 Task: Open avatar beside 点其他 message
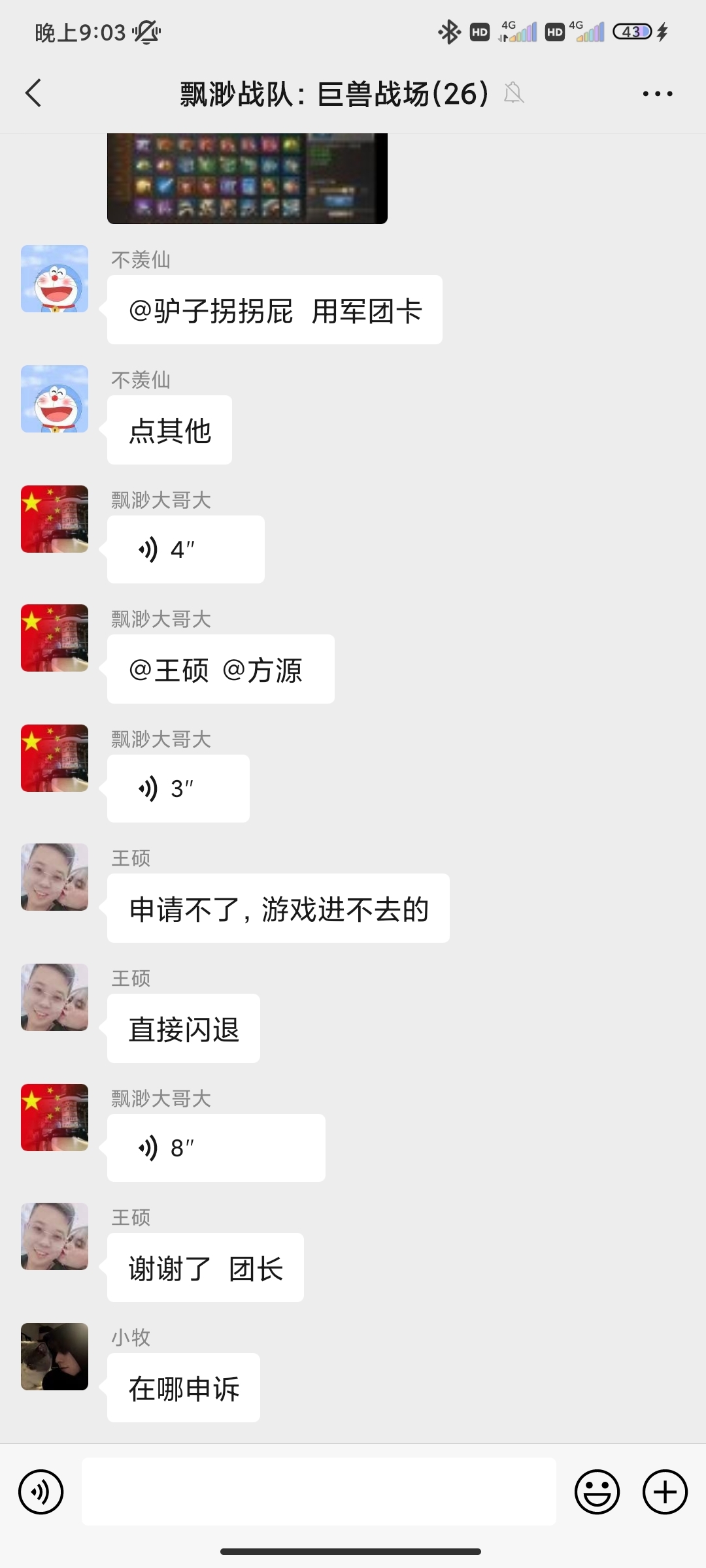click(x=55, y=399)
